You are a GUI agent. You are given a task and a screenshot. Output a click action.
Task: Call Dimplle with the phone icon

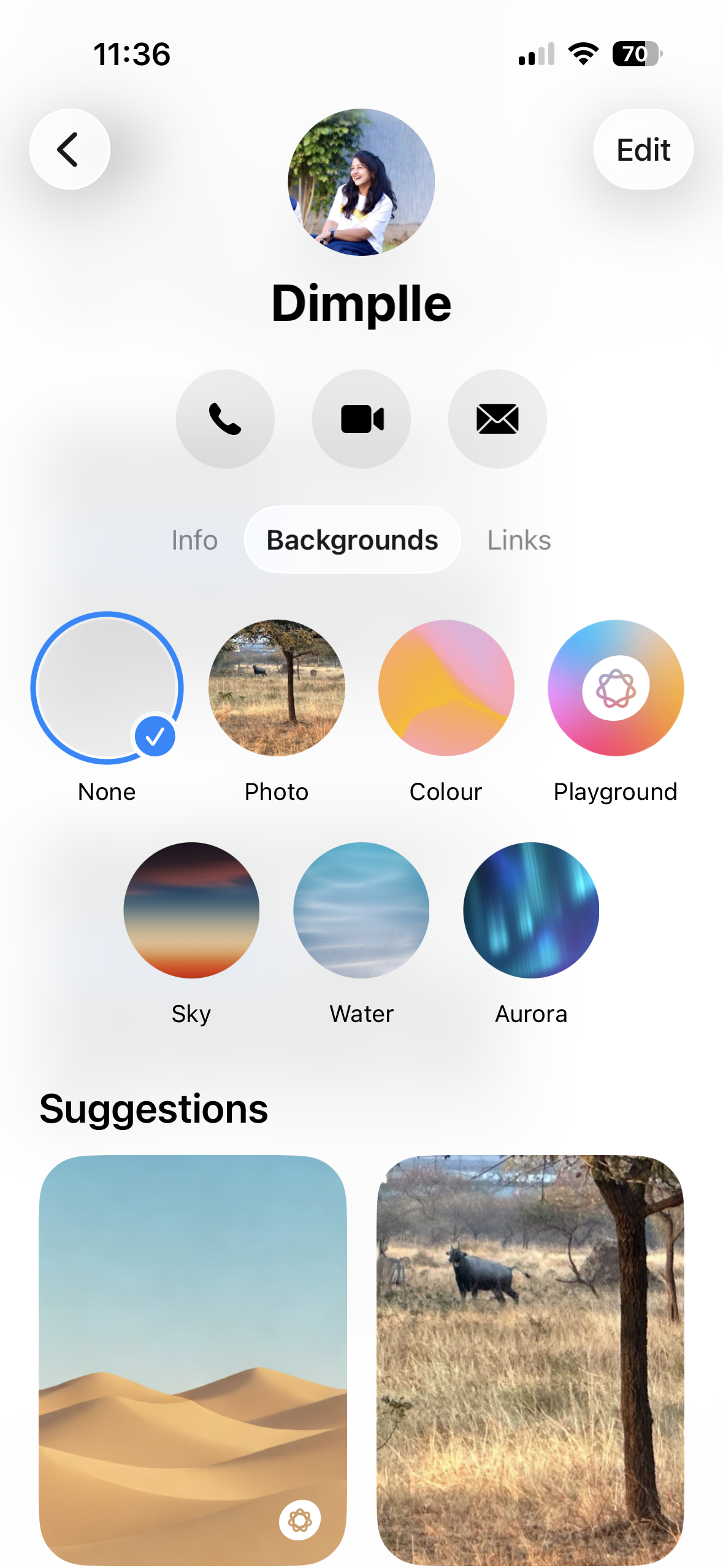click(225, 419)
